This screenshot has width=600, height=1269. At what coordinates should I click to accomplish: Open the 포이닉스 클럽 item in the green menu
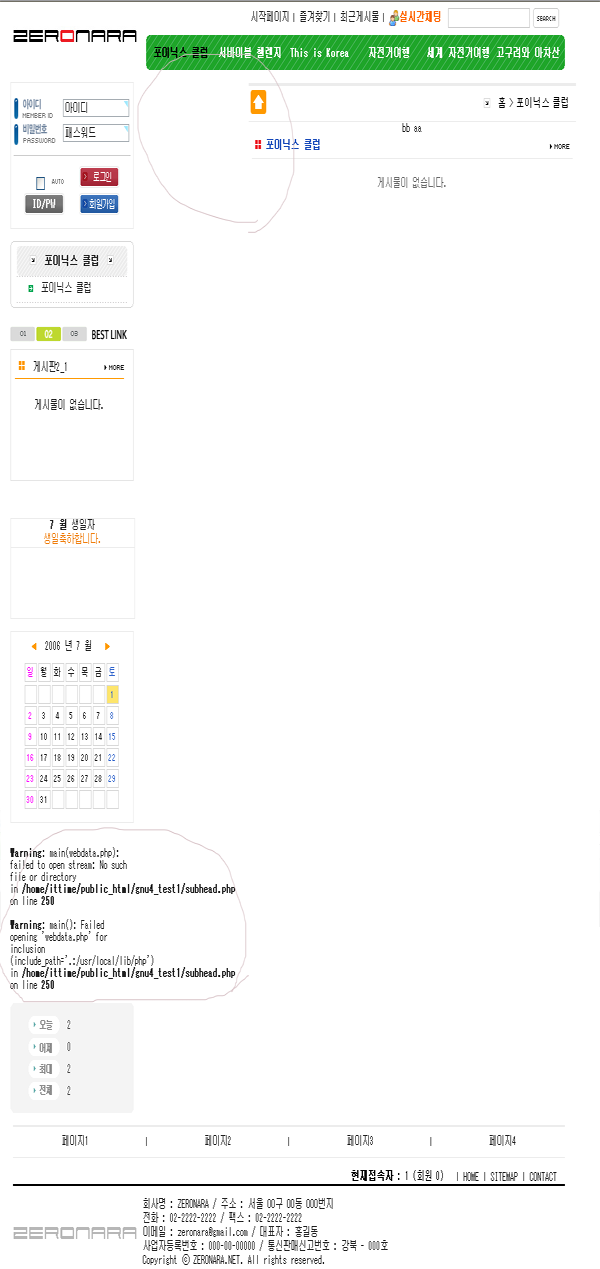pos(181,52)
